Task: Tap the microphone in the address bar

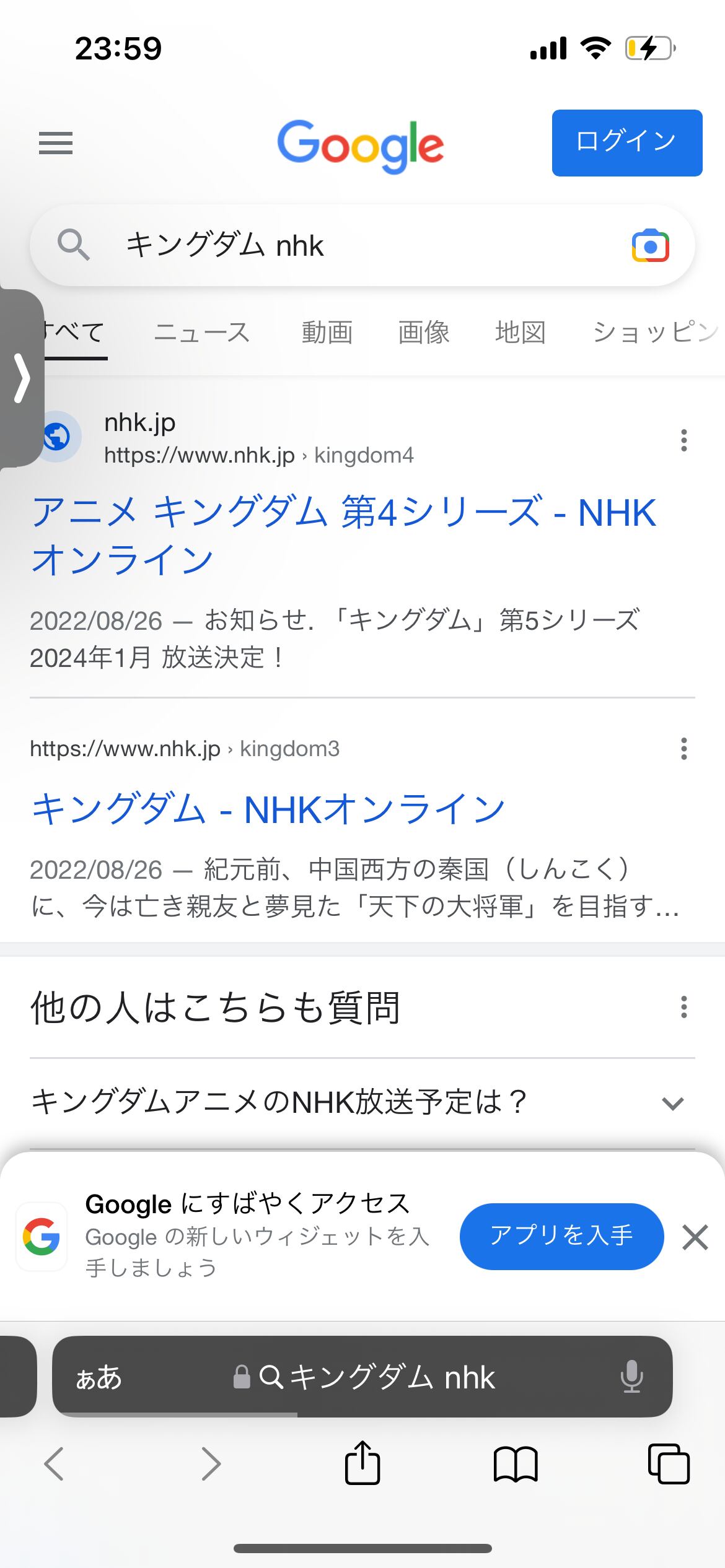Action: (631, 1377)
